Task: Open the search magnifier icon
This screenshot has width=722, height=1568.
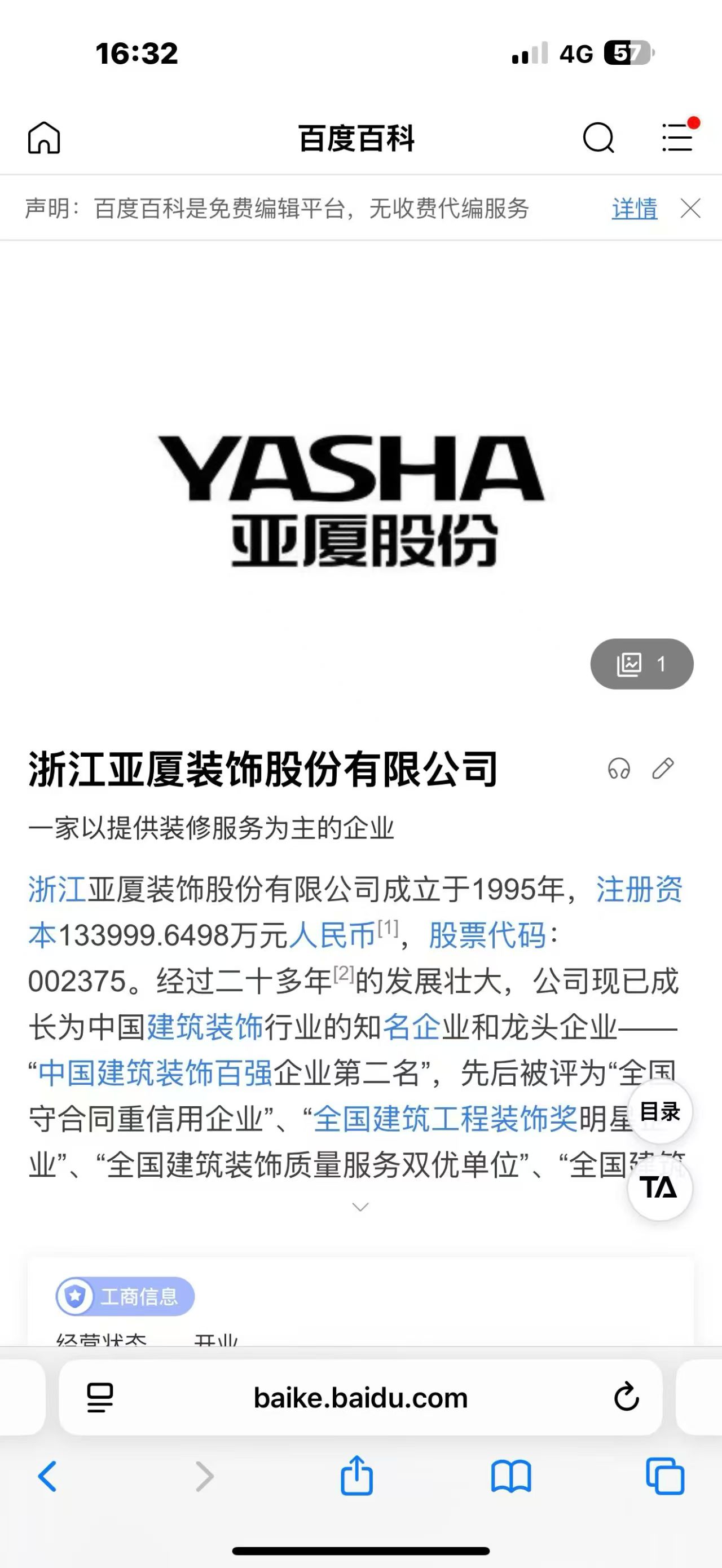Action: 598,138
